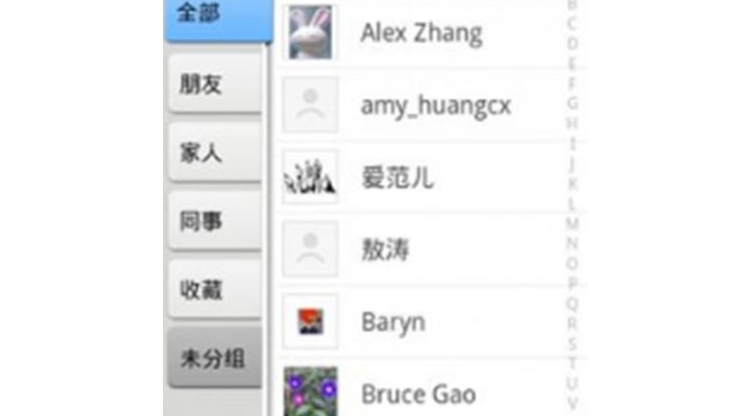
Task: Select the 未分组 ungrouped tab
Action: 215,358
